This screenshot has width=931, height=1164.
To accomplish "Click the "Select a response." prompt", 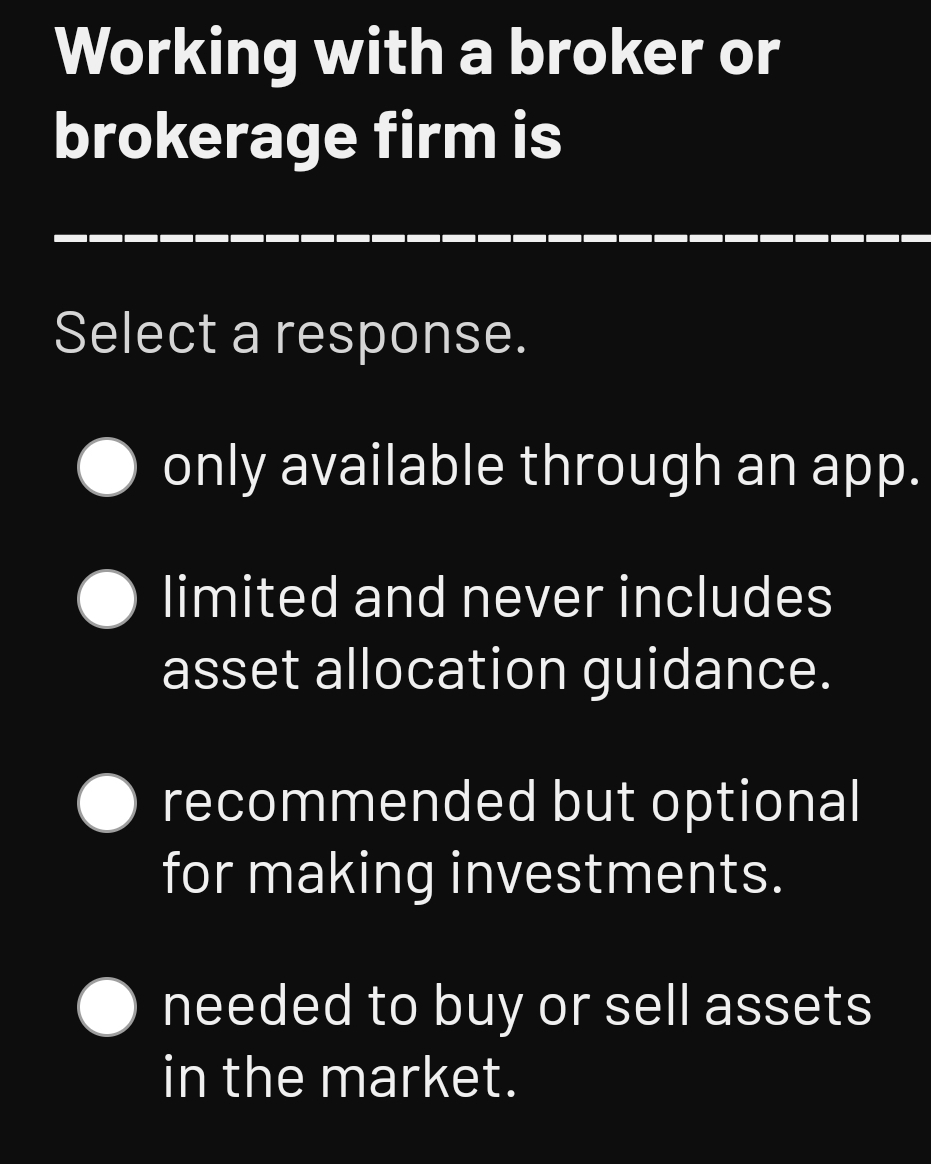I will (x=290, y=331).
